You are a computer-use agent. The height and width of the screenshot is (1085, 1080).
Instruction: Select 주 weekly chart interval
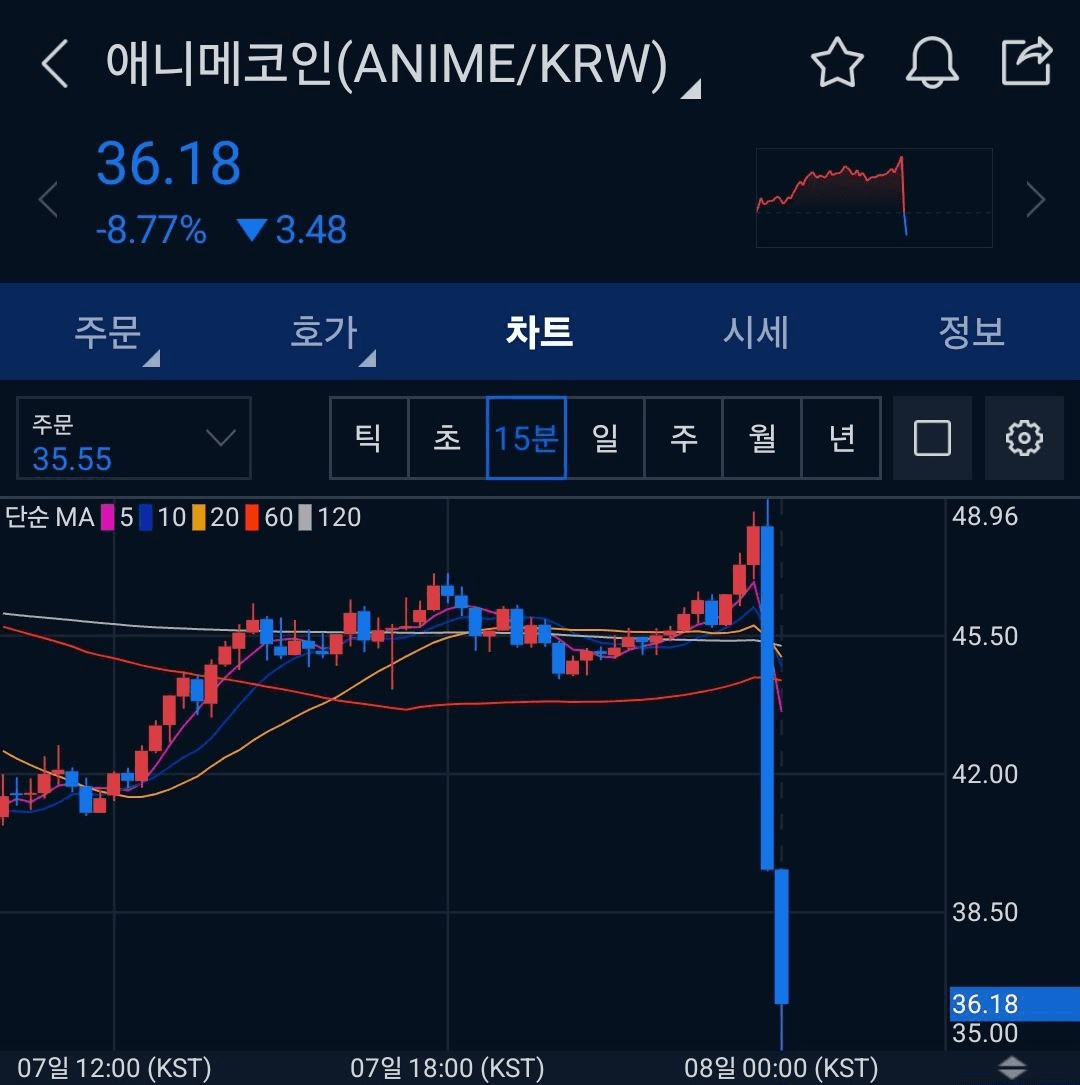[683, 438]
